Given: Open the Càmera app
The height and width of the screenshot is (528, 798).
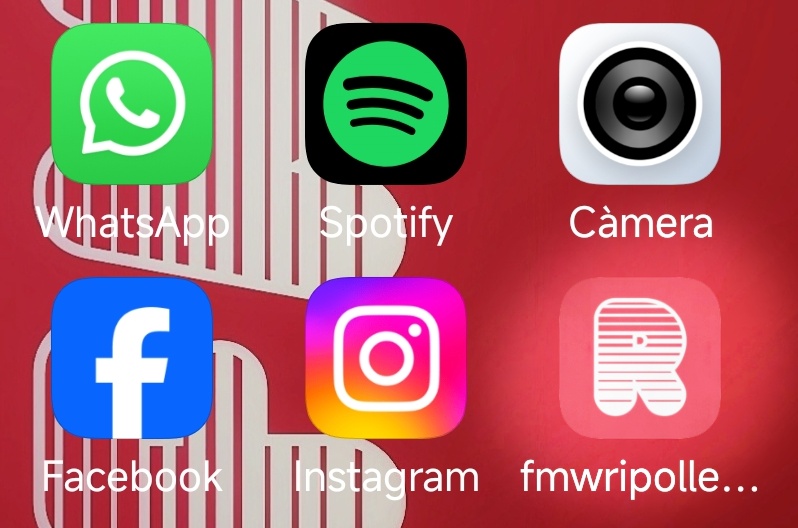Looking at the screenshot, I should pos(640,104).
